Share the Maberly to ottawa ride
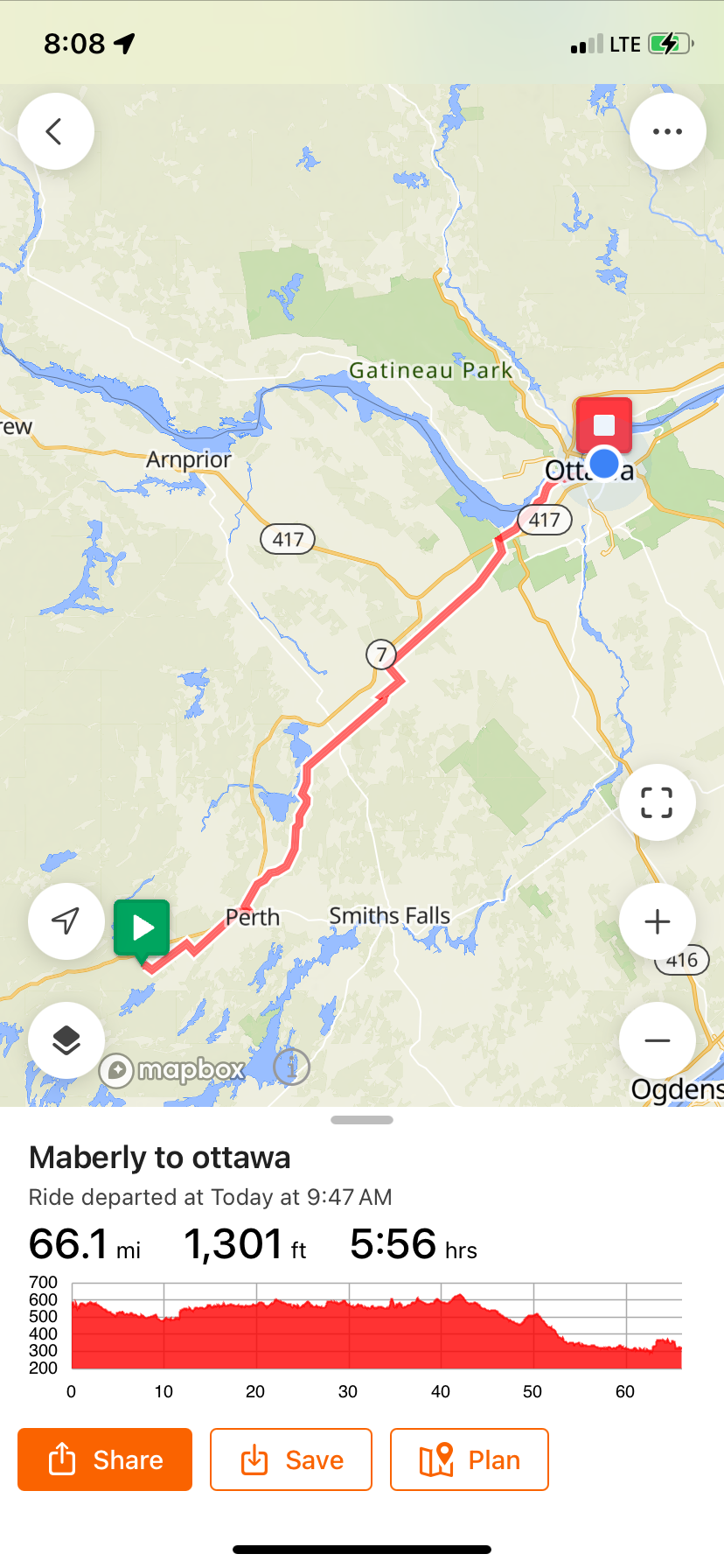724x1568 pixels. click(105, 1459)
